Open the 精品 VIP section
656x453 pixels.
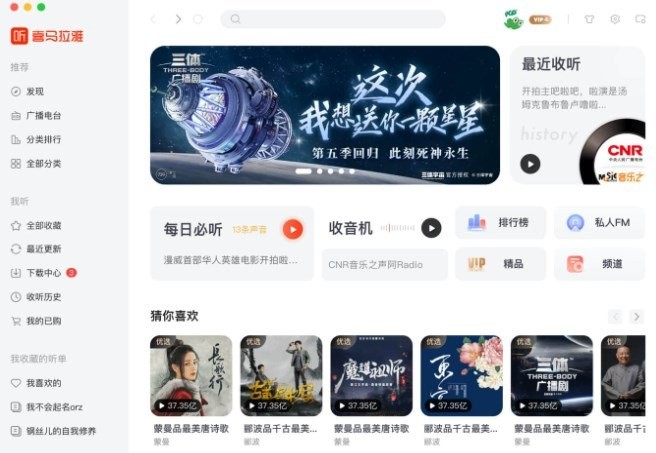(500, 264)
